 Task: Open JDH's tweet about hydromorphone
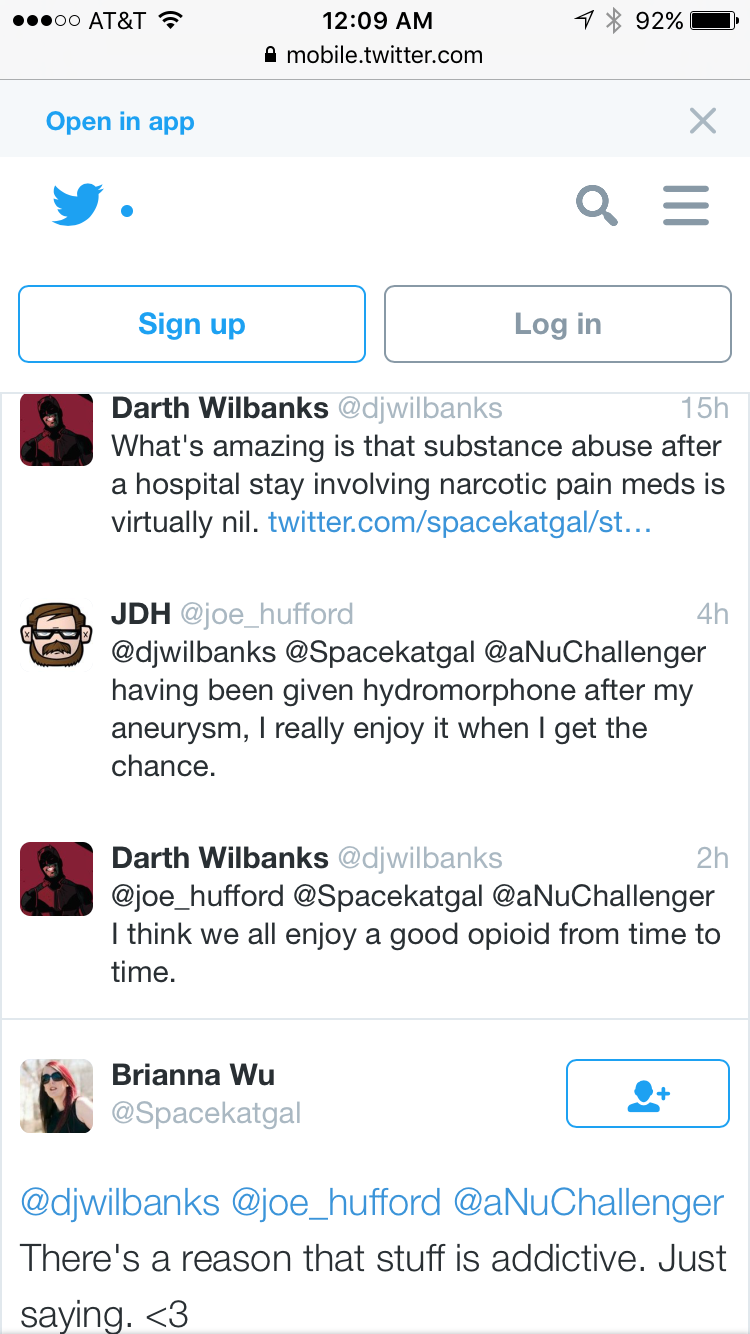400,709
